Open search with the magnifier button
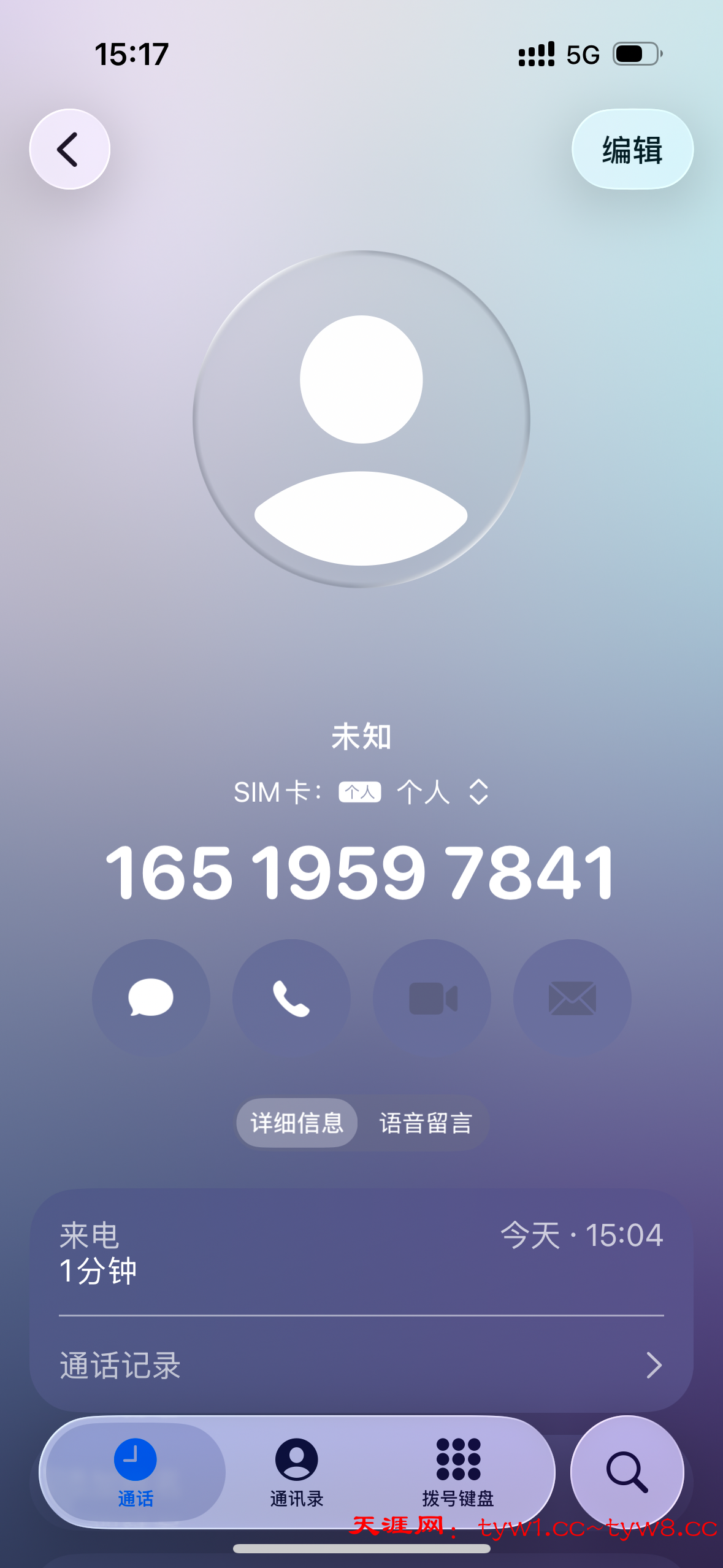 coord(627,1471)
